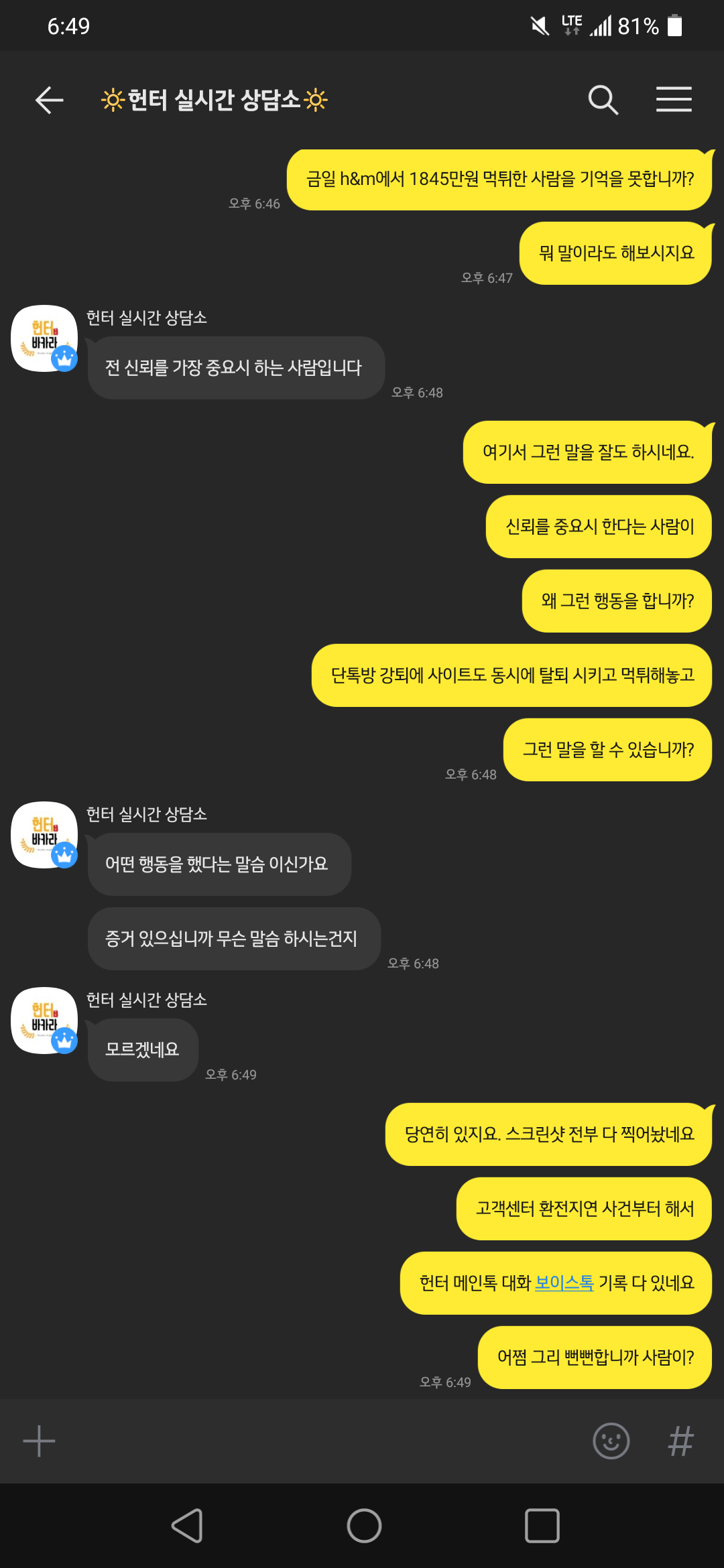
Task: Open the emoticon picker
Action: pos(611,1441)
